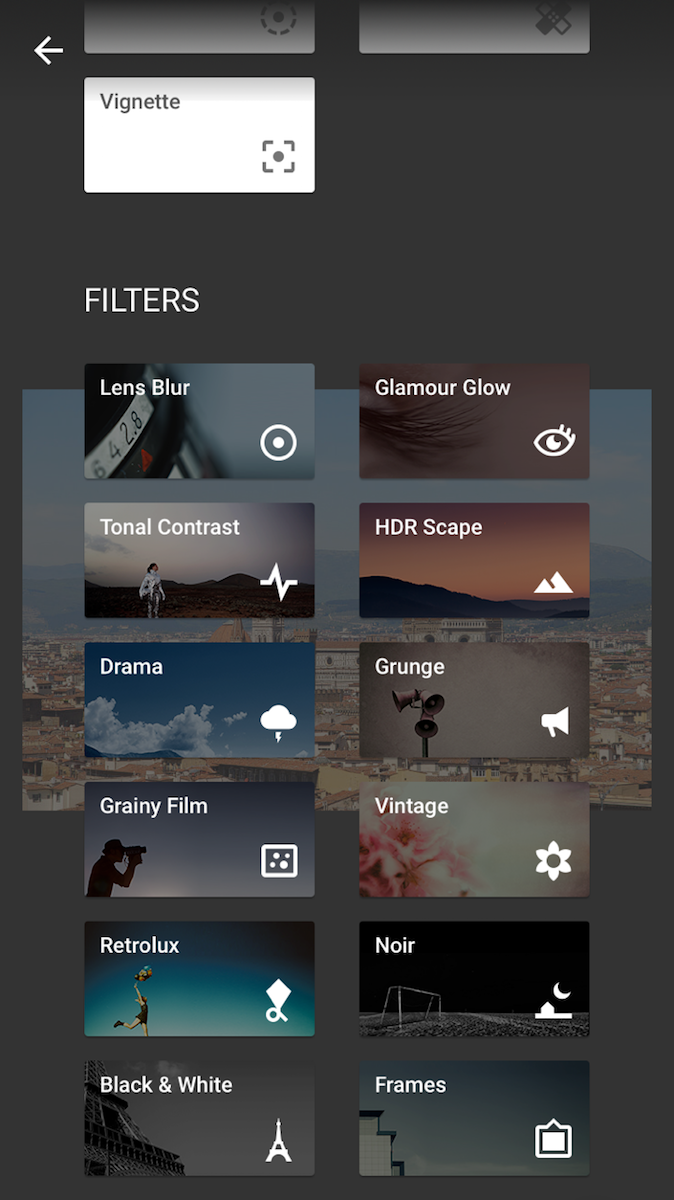The image size is (674, 1200).
Task: Tap the back arrow
Action: point(48,50)
